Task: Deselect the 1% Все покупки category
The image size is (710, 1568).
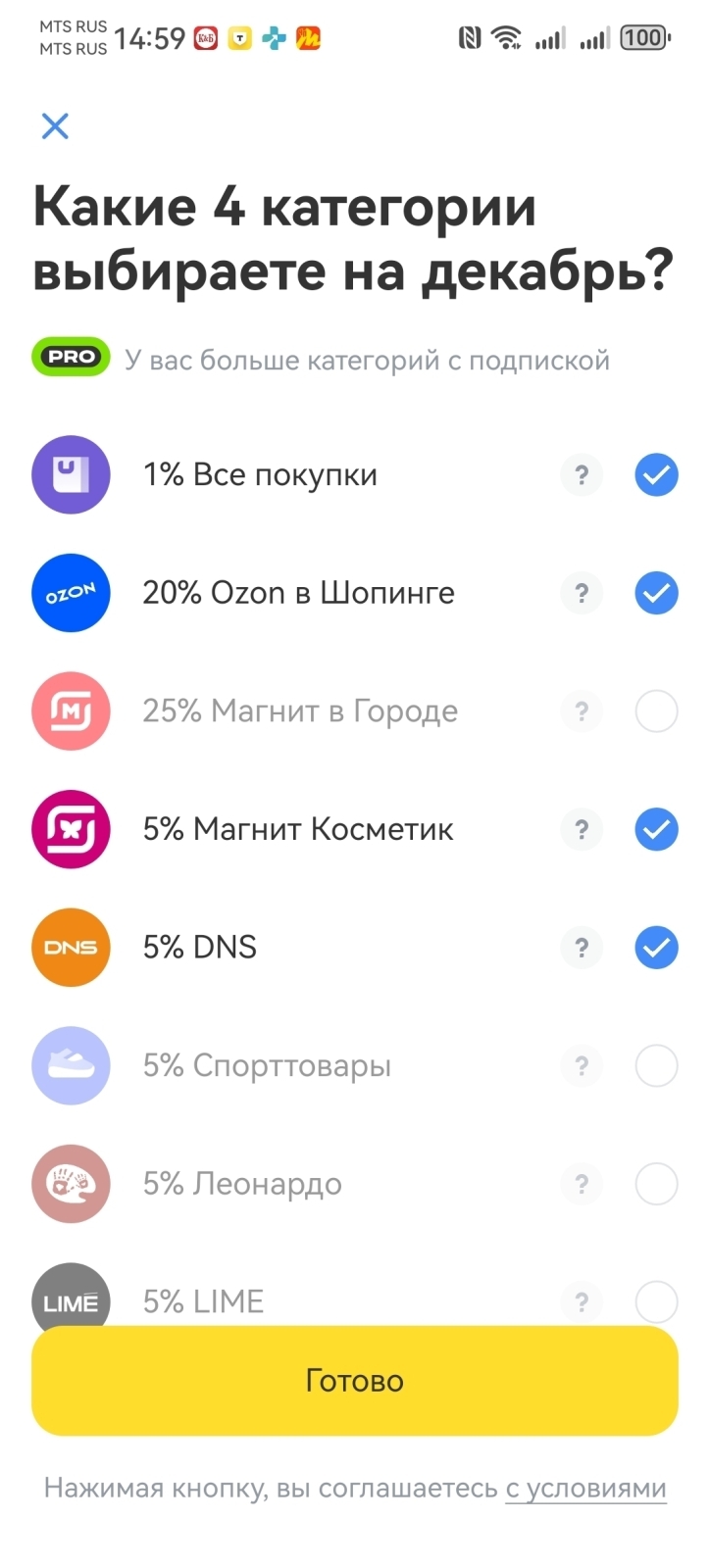Action: pos(655,474)
